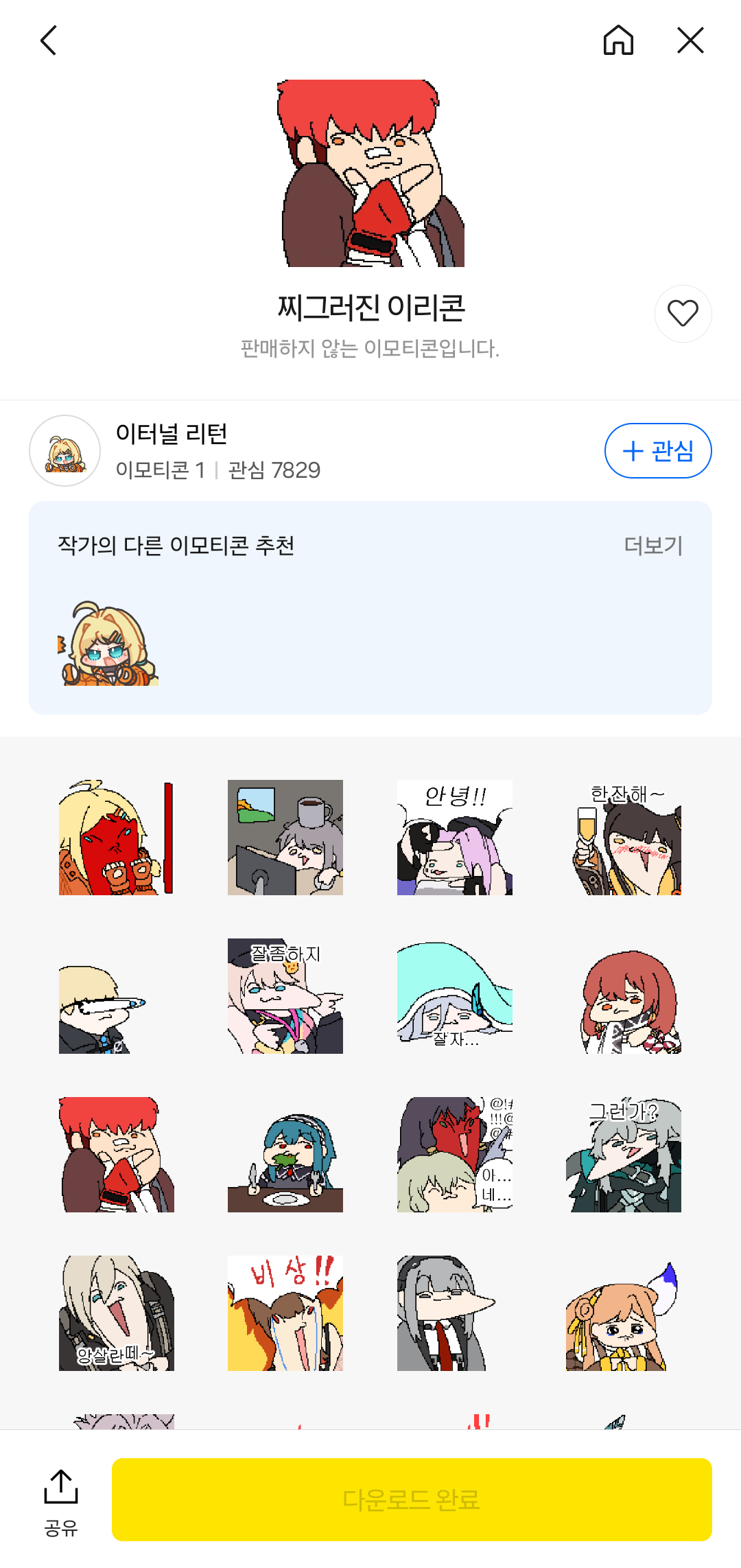
Task: View the 잘자... sleeping sticker
Action: (x=454, y=996)
